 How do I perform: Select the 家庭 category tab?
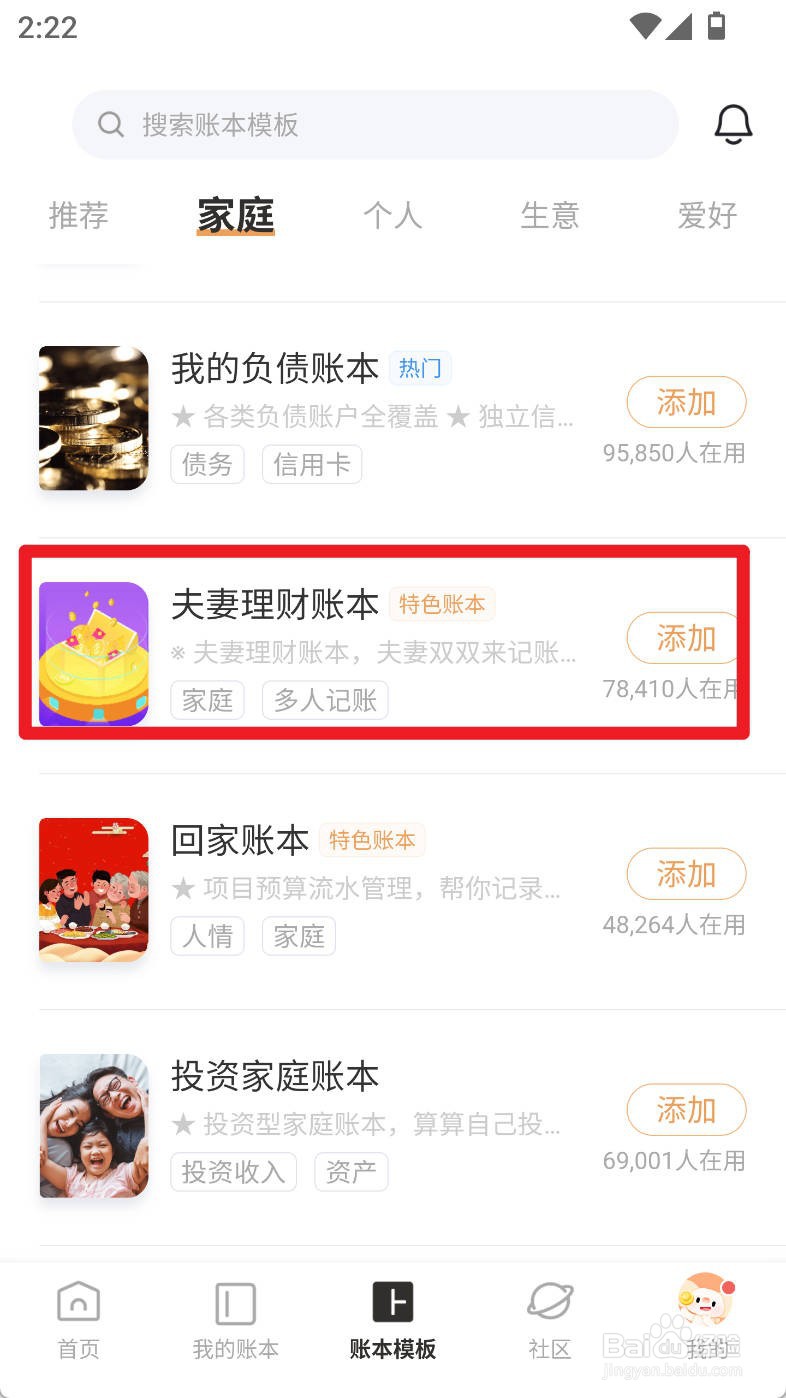click(236, 215)
